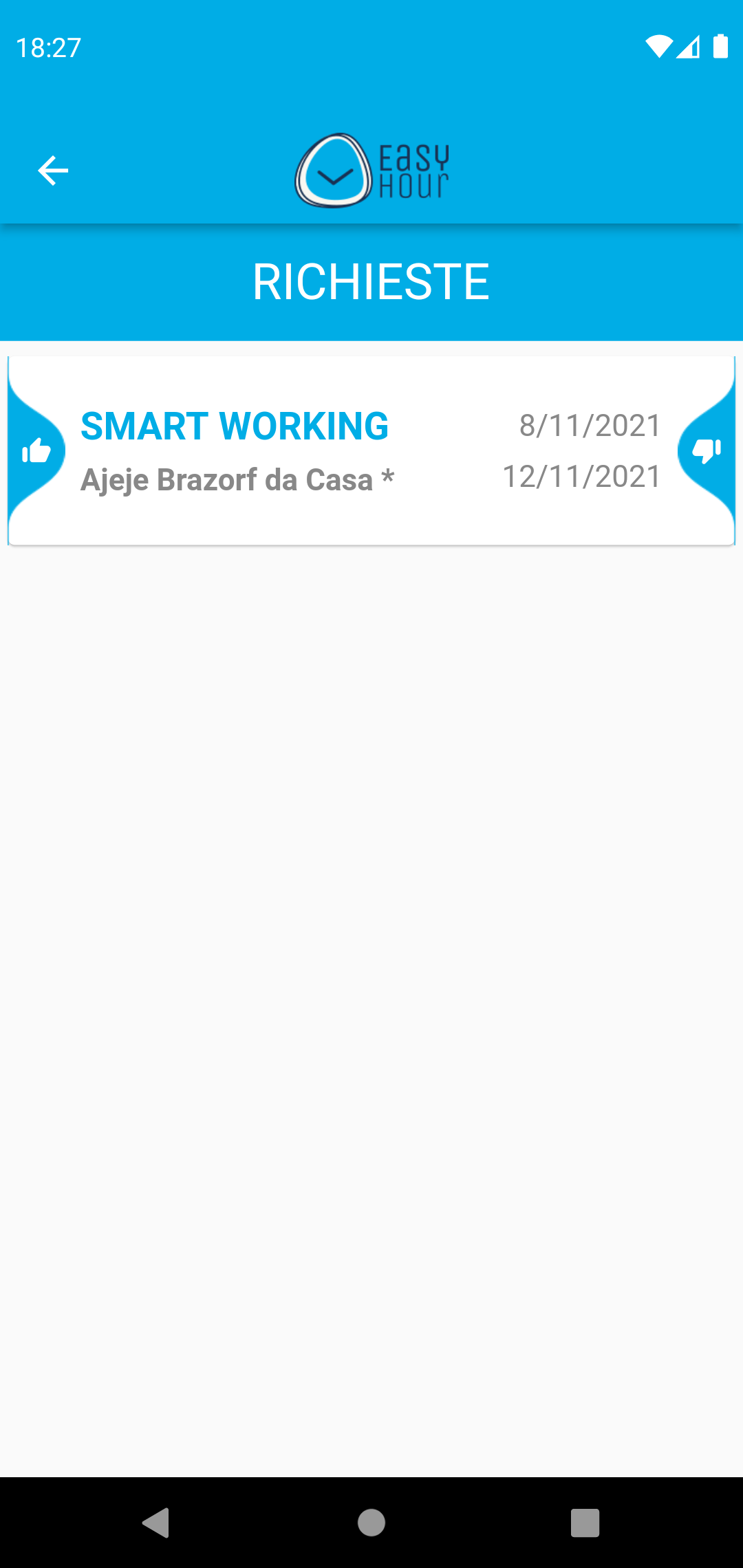
Task: Select the end date 12/11/2021
Action: click(581, 476)
